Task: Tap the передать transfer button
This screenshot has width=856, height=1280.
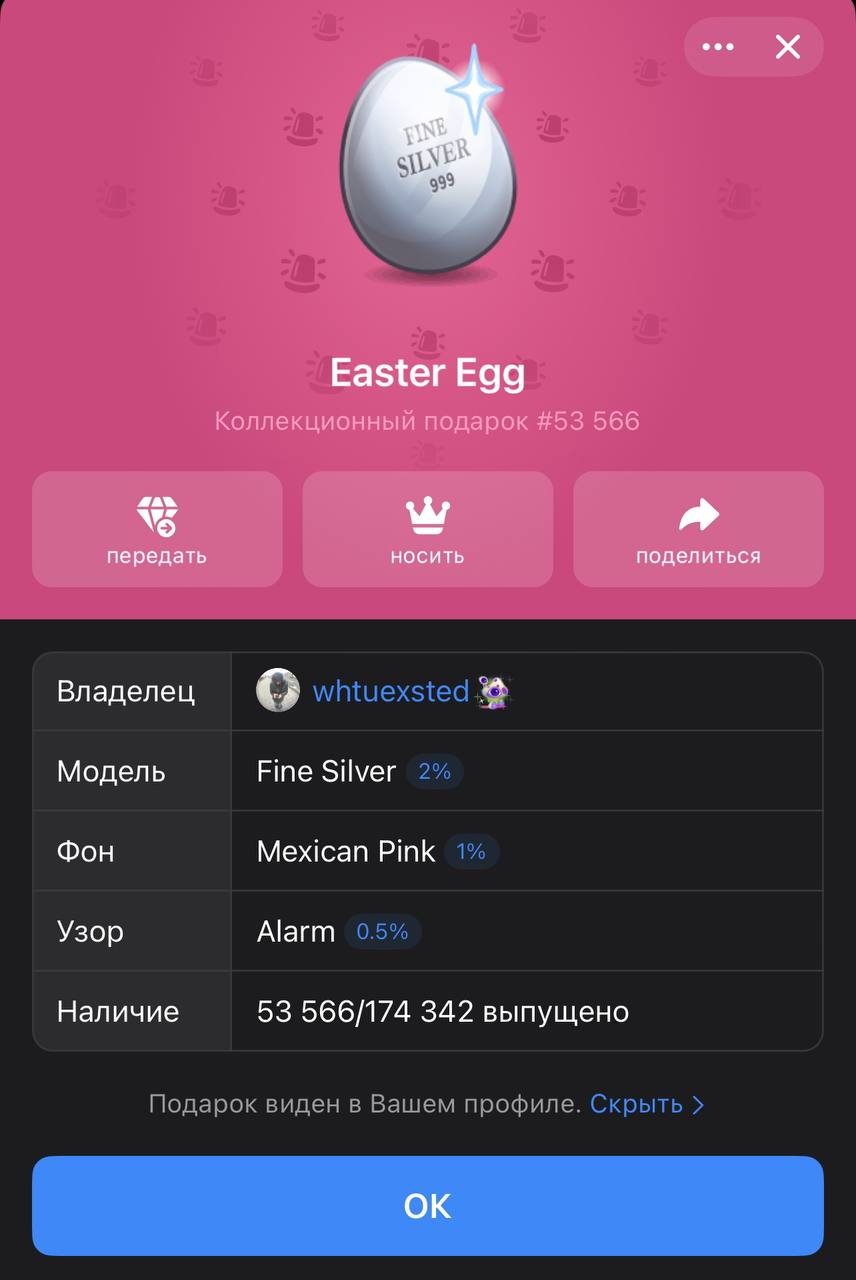Action: click(157, 529)
